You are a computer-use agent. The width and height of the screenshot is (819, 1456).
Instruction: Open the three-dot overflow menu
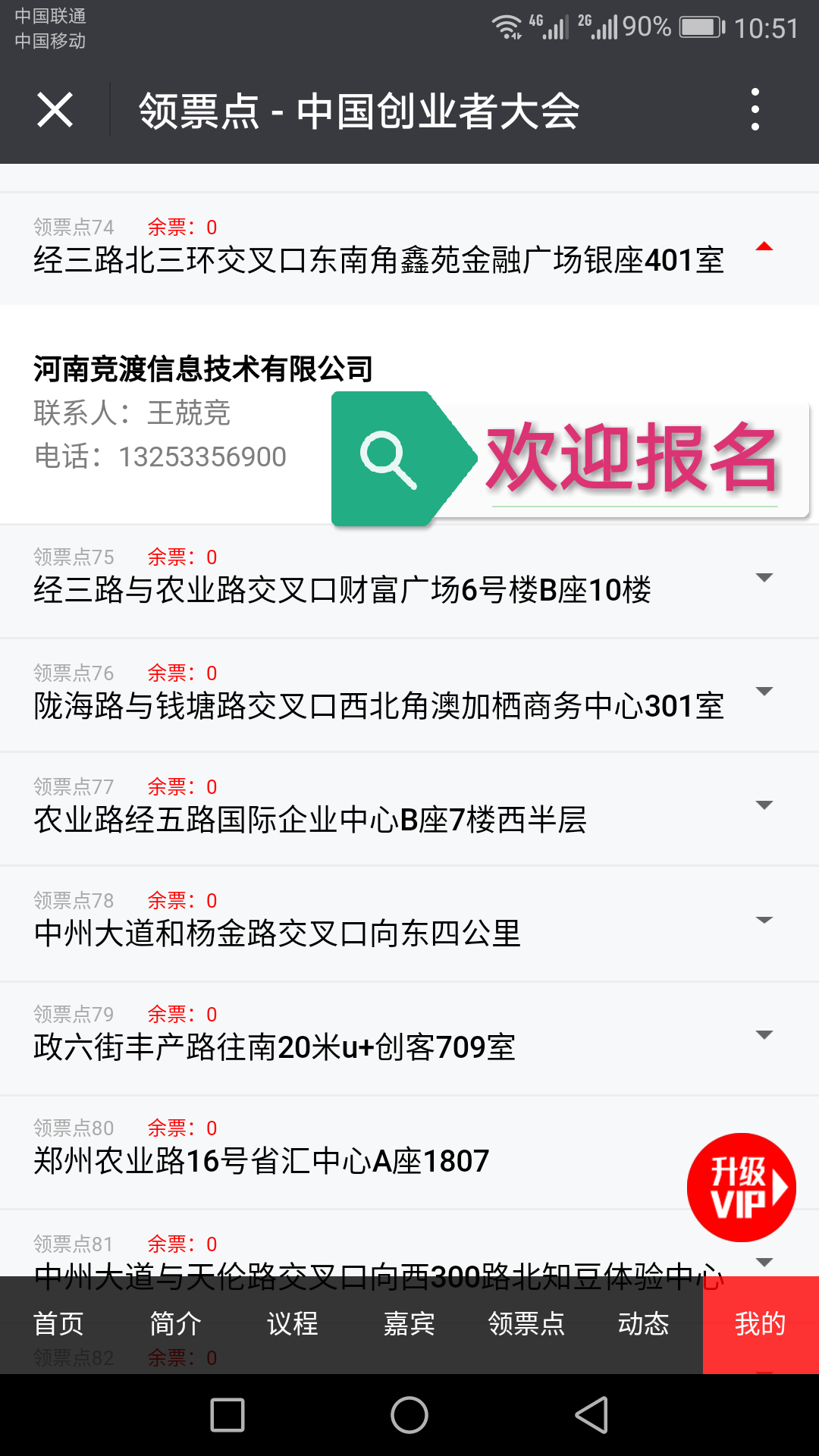point(755,109)
